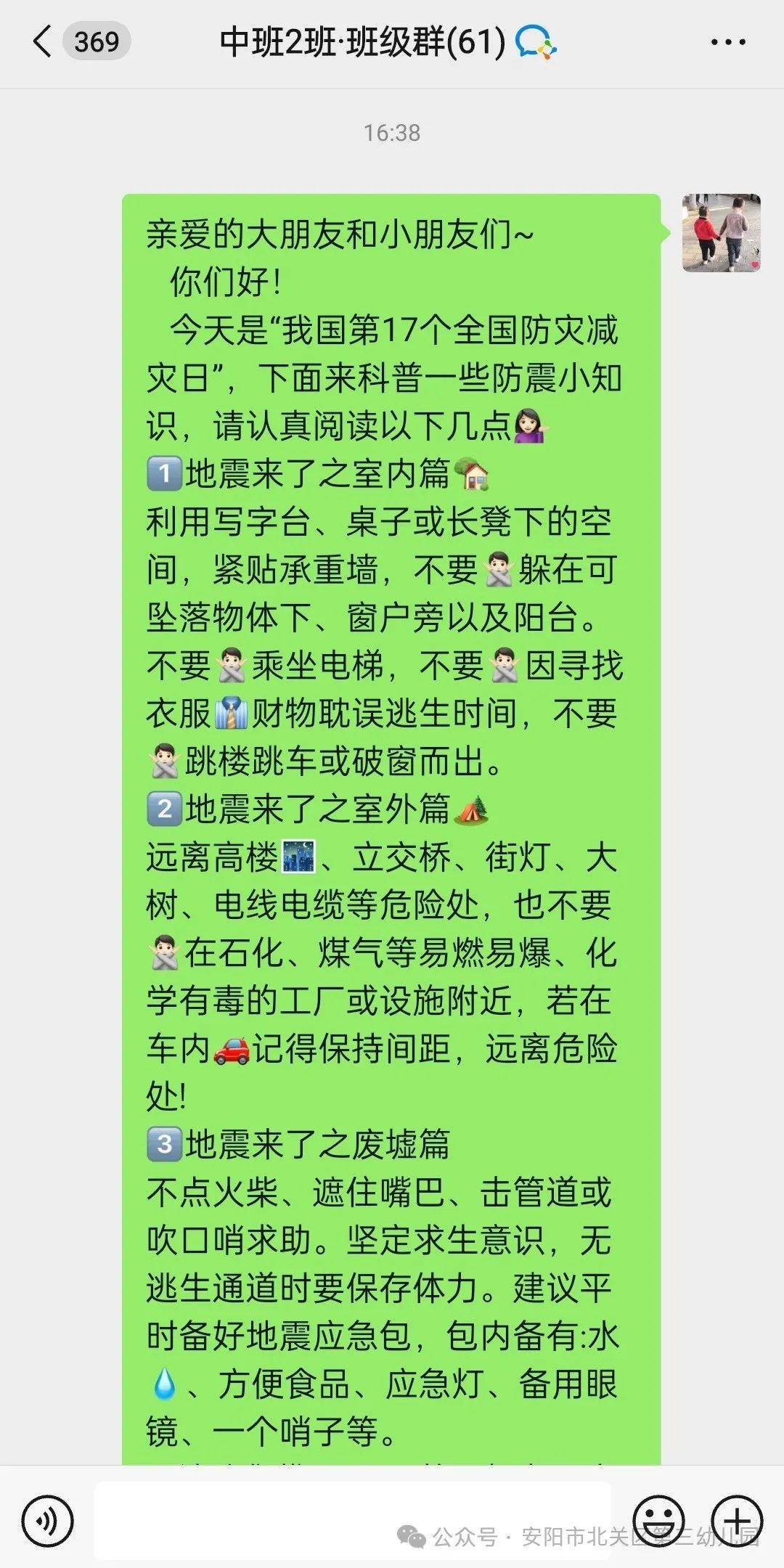Switch to voice message input
Viewport: 784px width, 1568px height.
tap(47, 1520)
